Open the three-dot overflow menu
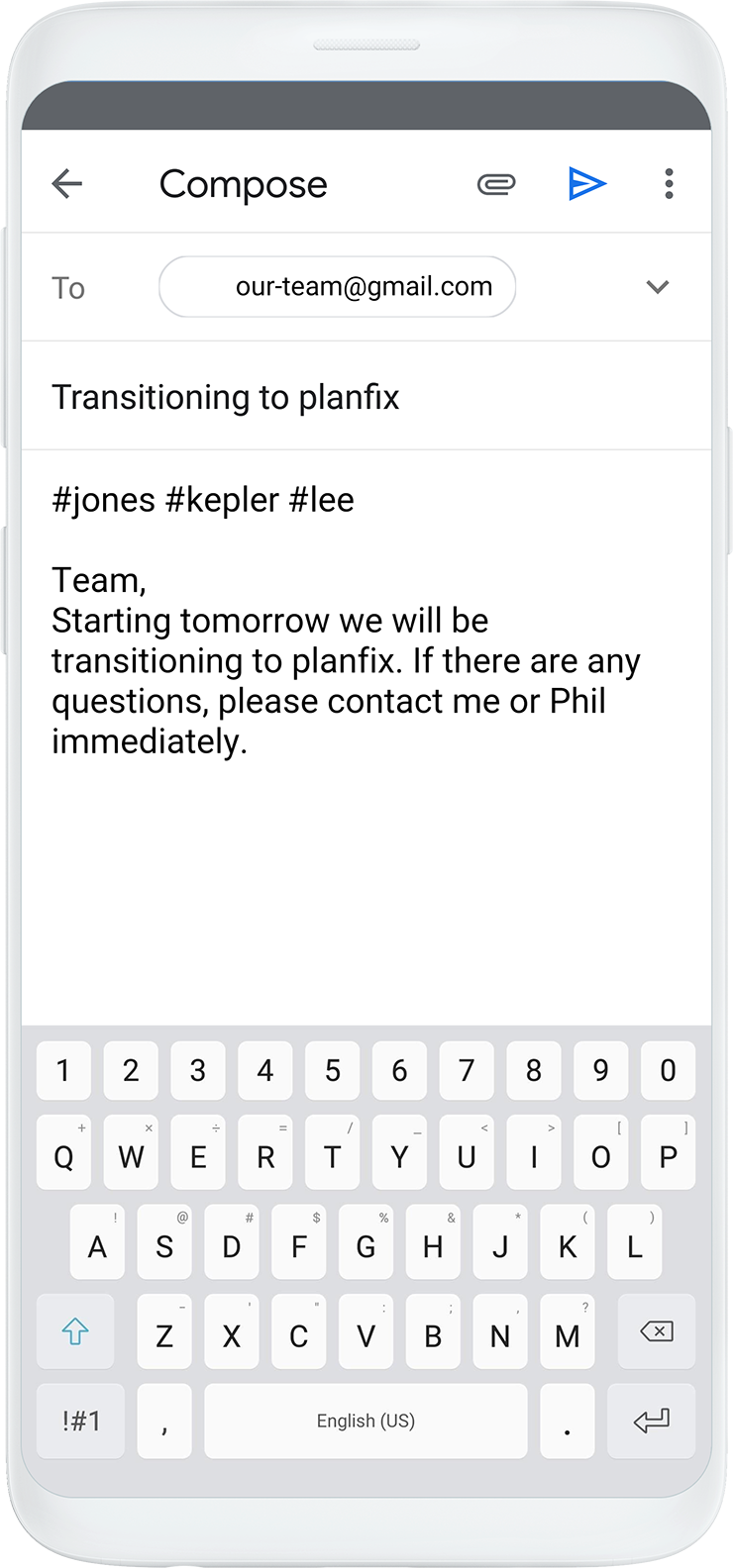 coord(670,184)
